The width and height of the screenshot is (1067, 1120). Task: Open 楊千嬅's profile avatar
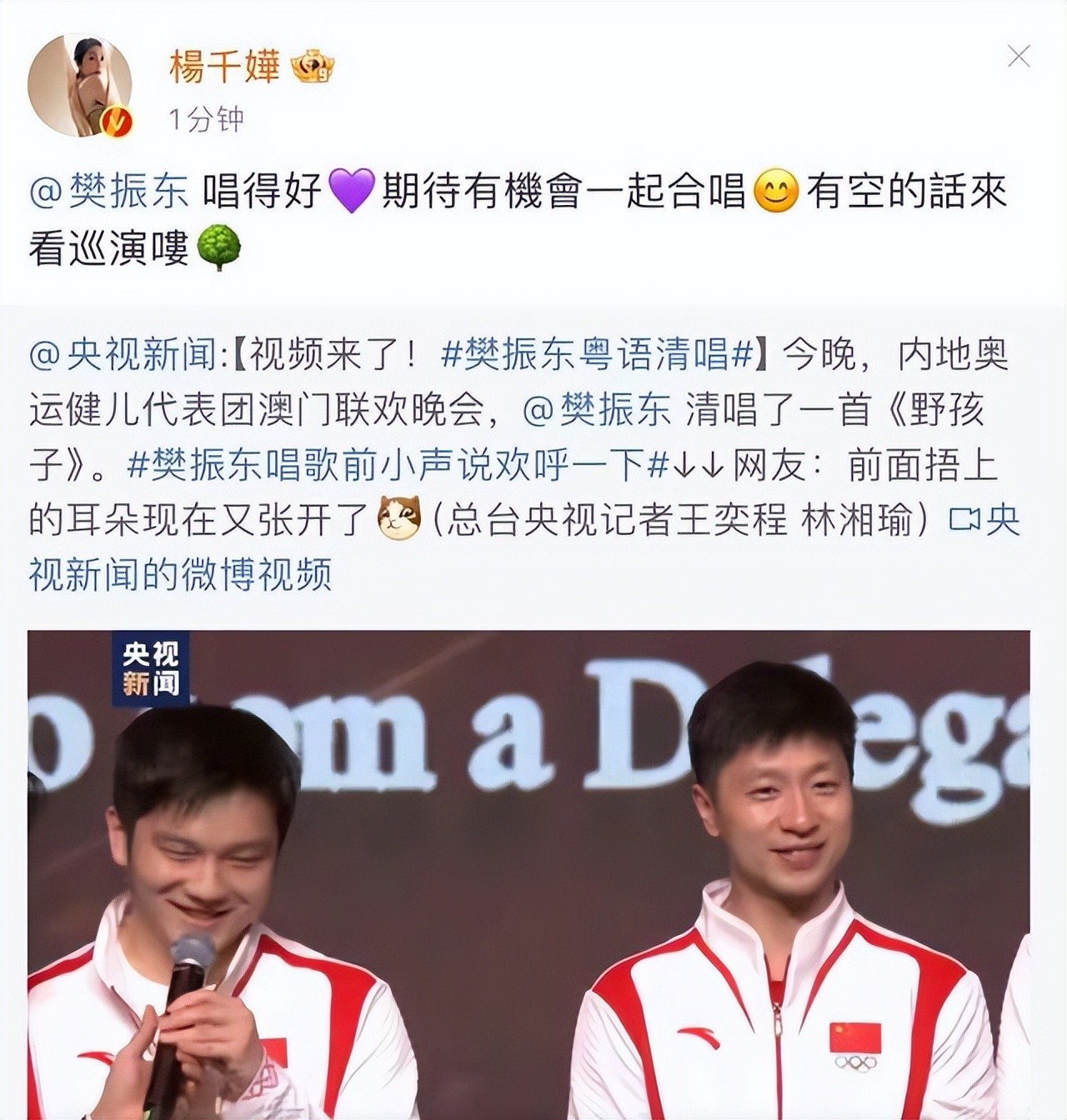tap(80, 85)
